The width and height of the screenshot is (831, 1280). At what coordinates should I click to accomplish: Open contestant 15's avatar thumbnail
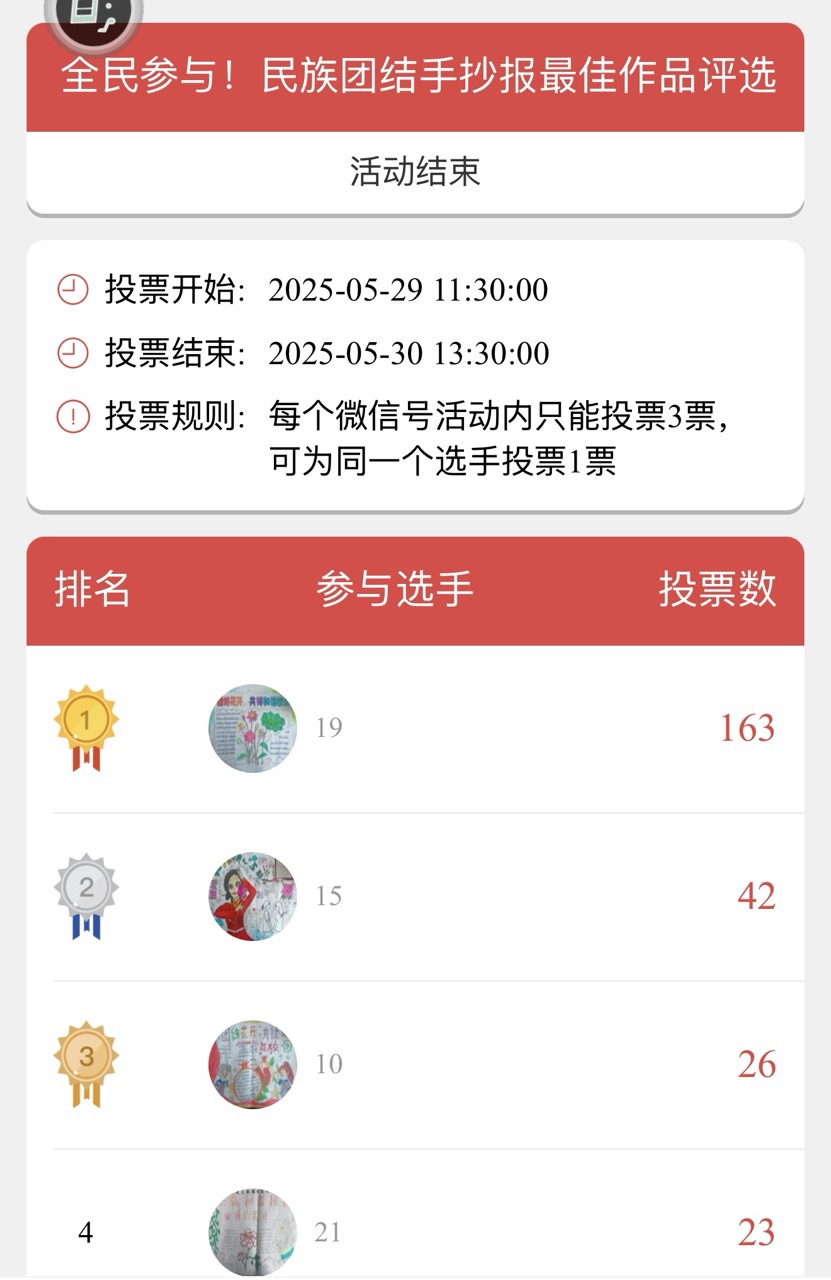[252, 896]
